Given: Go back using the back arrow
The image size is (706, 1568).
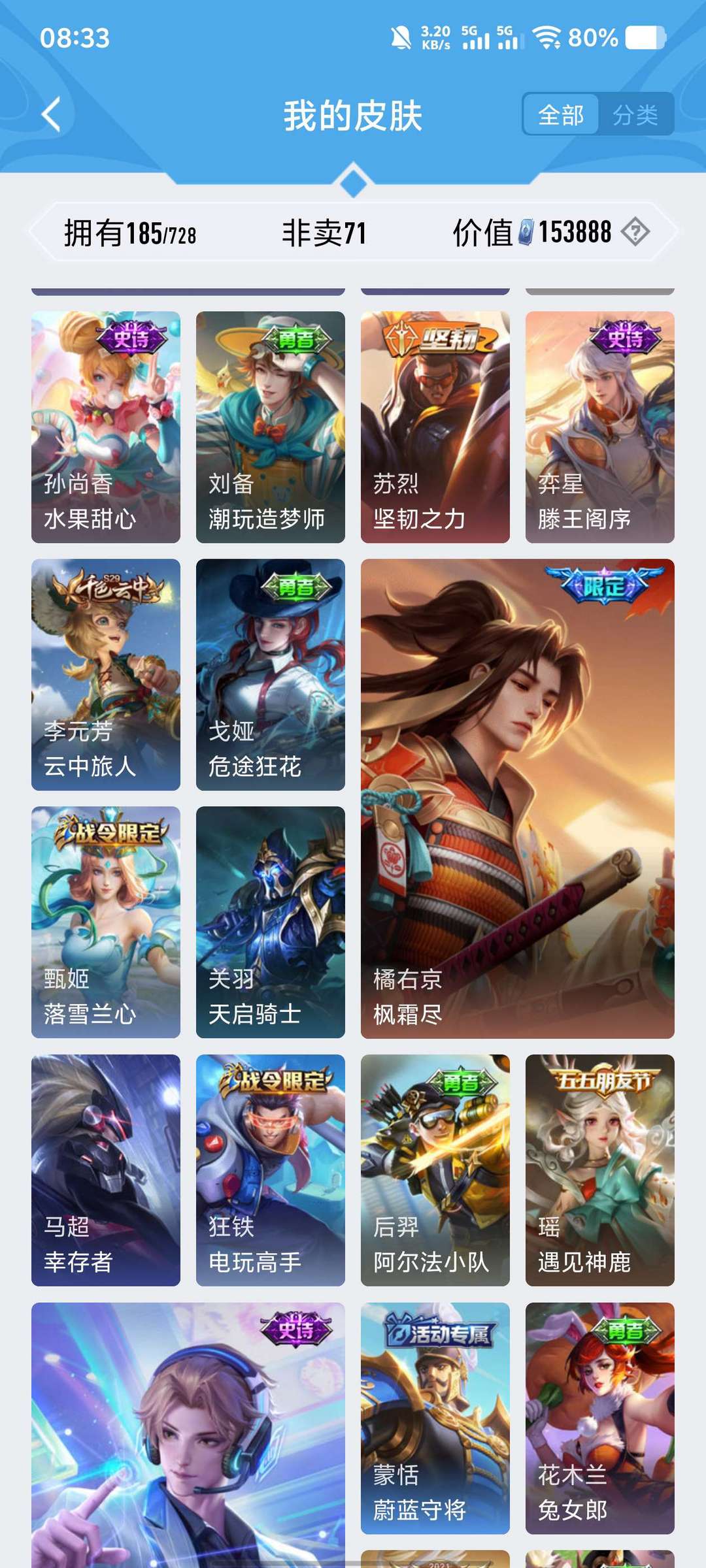Looking at the screenshot, I should (51, 115).
